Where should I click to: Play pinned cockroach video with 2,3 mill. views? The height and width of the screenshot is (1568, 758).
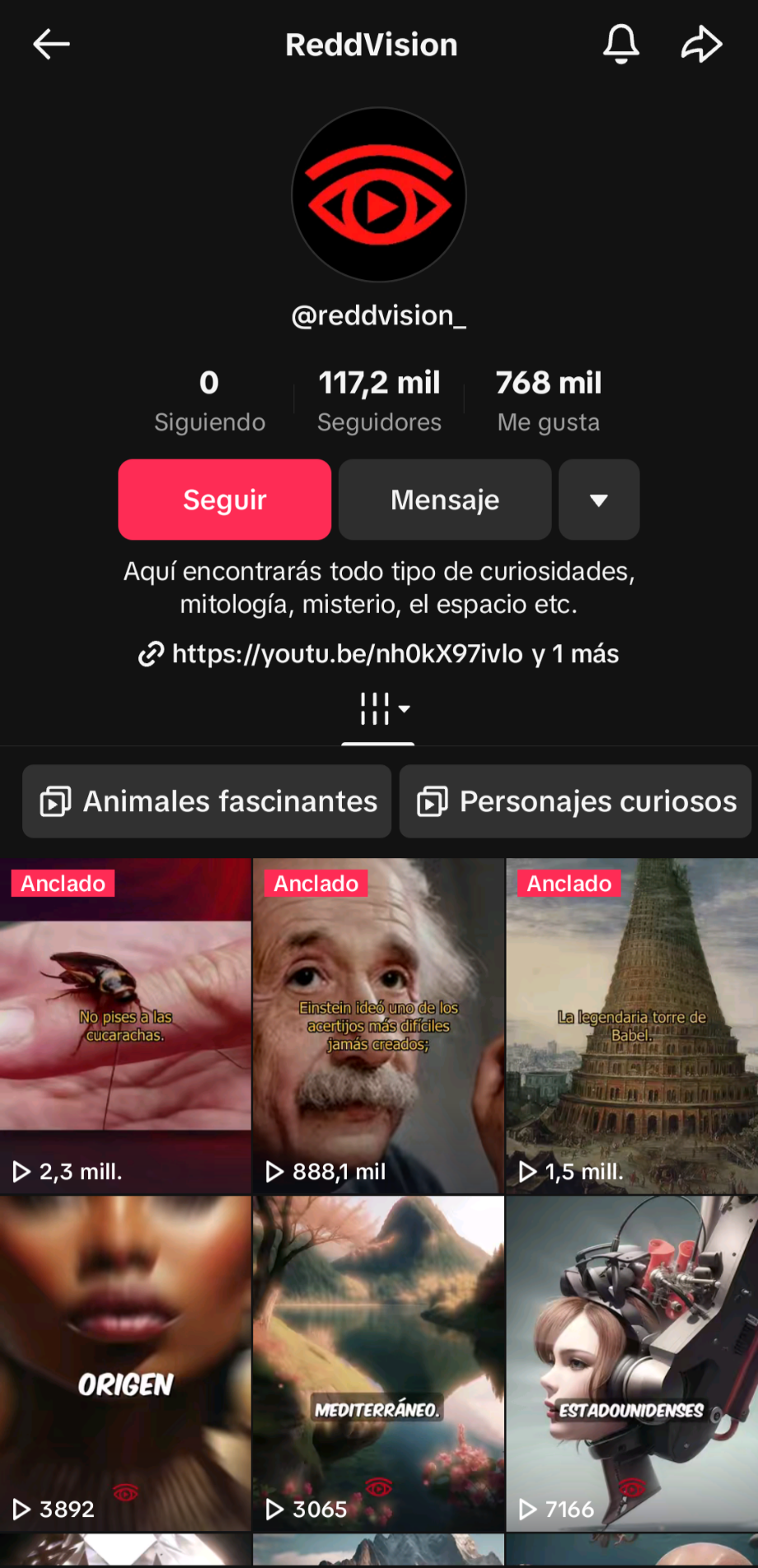pyautogui.click(x=125, y=1026)
